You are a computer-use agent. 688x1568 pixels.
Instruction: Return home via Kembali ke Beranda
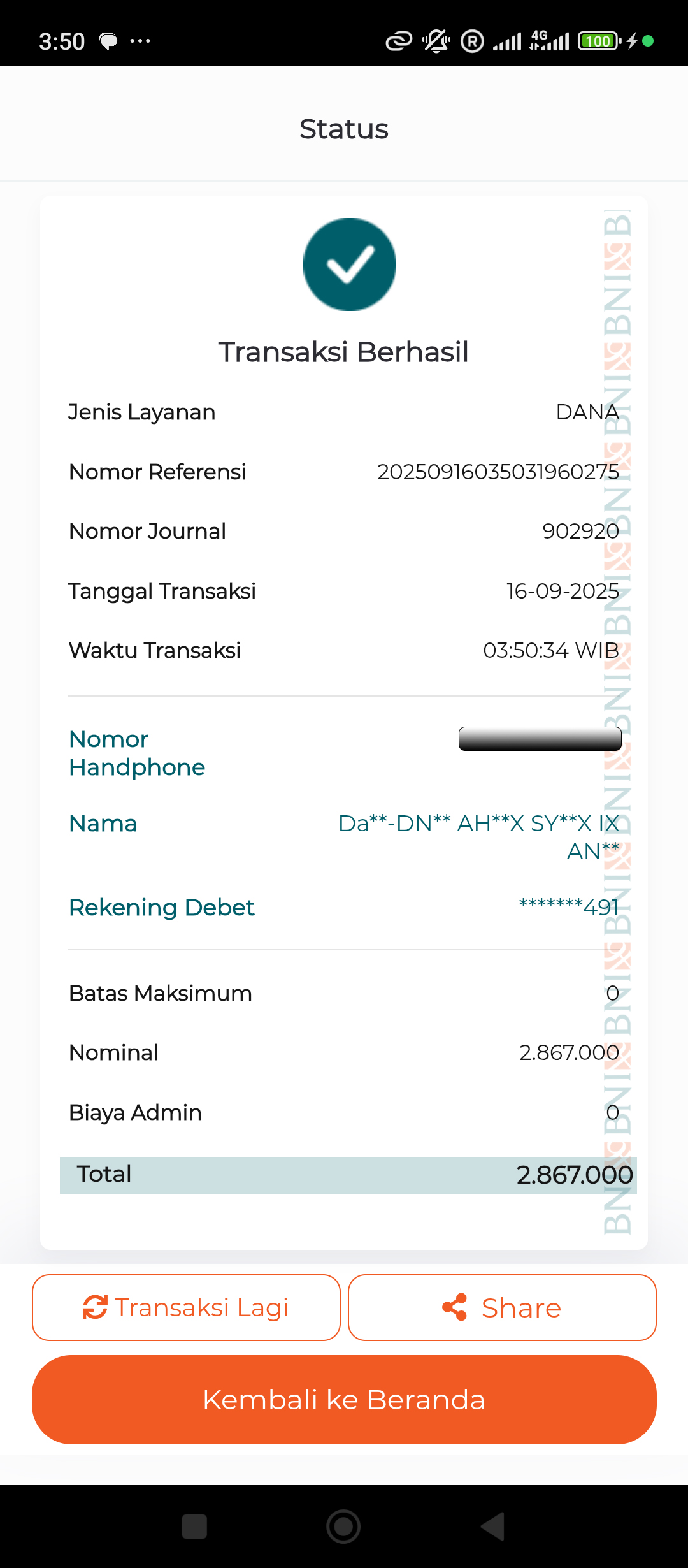[344, 1400]
